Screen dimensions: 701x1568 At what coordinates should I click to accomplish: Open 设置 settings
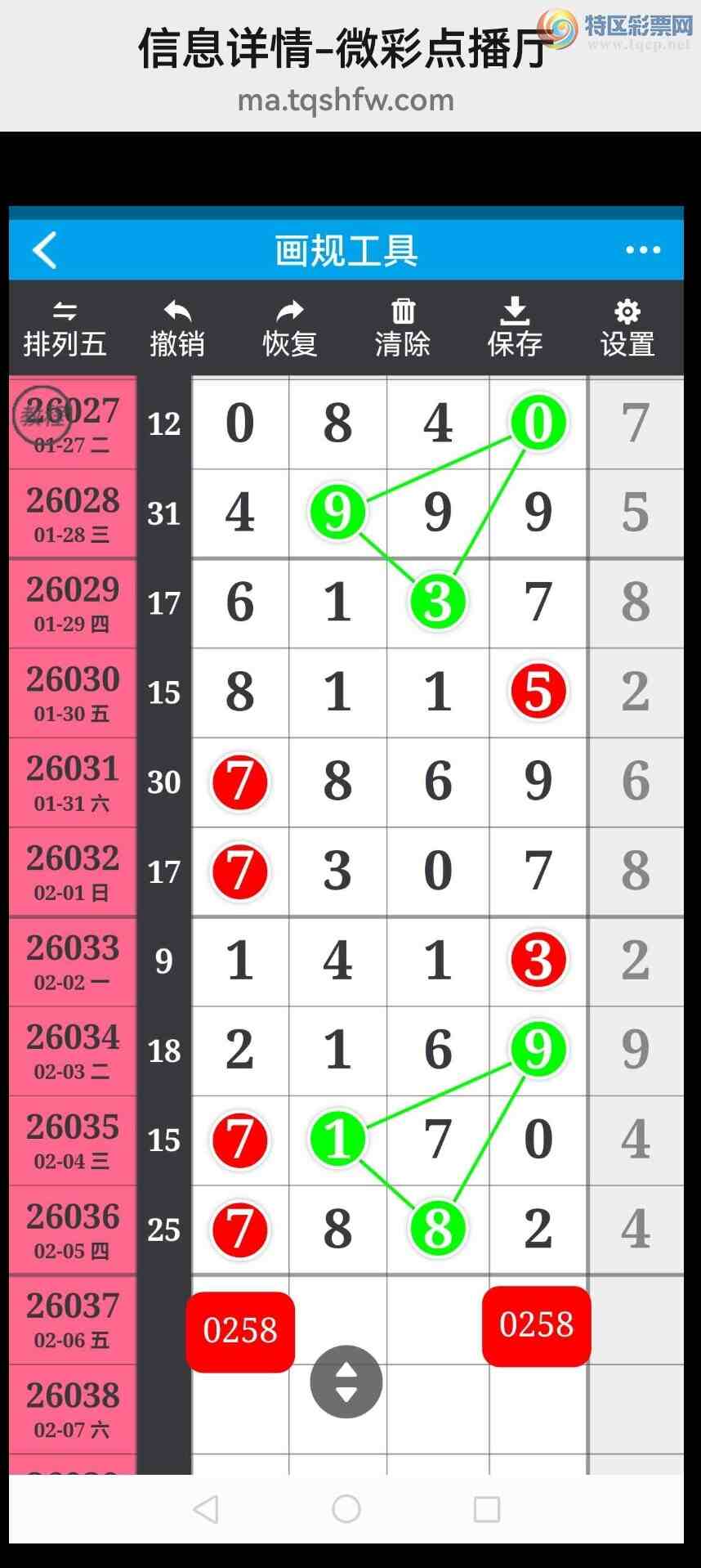(627, 329)
